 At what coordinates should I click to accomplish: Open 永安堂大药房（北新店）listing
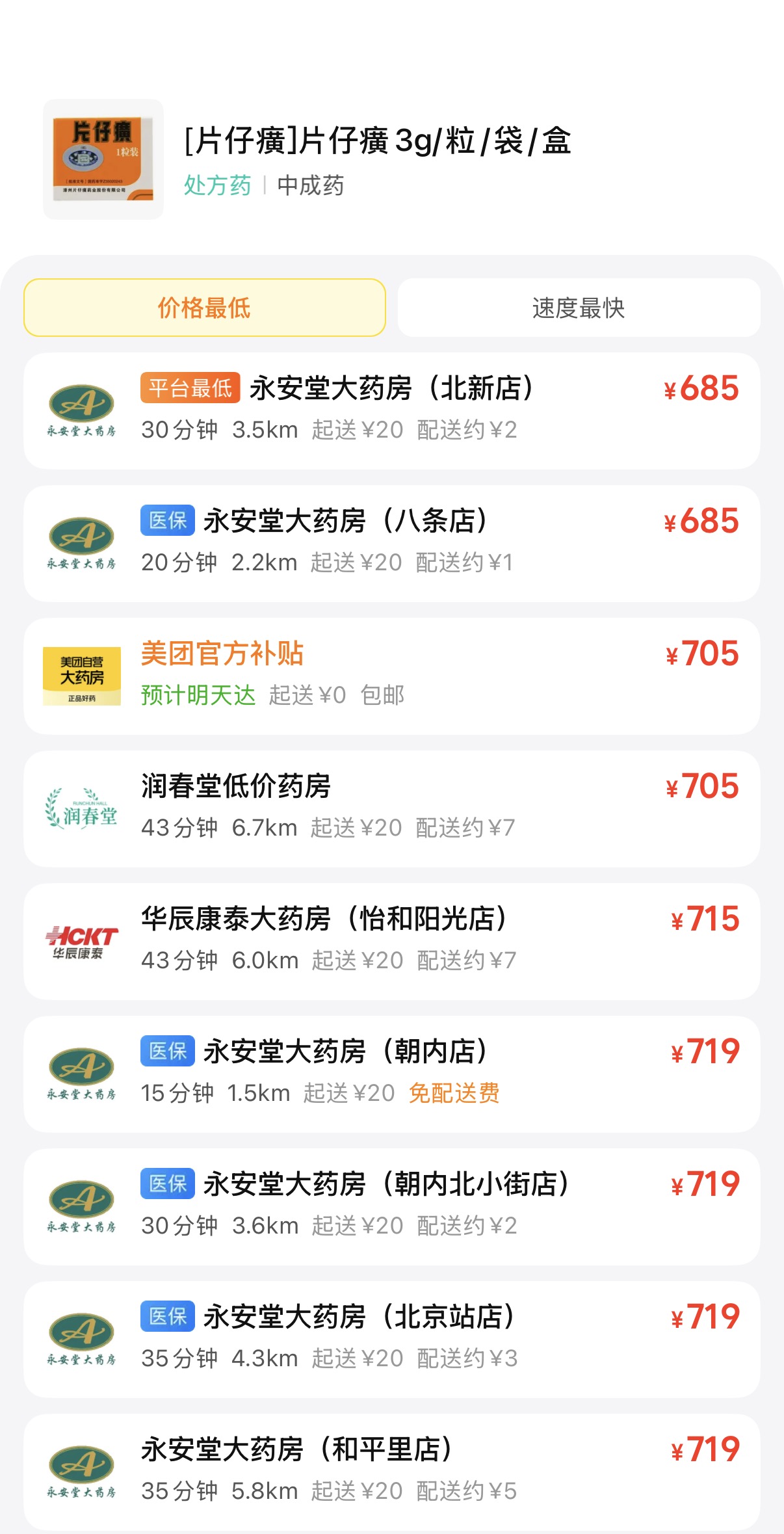[391, 410]
